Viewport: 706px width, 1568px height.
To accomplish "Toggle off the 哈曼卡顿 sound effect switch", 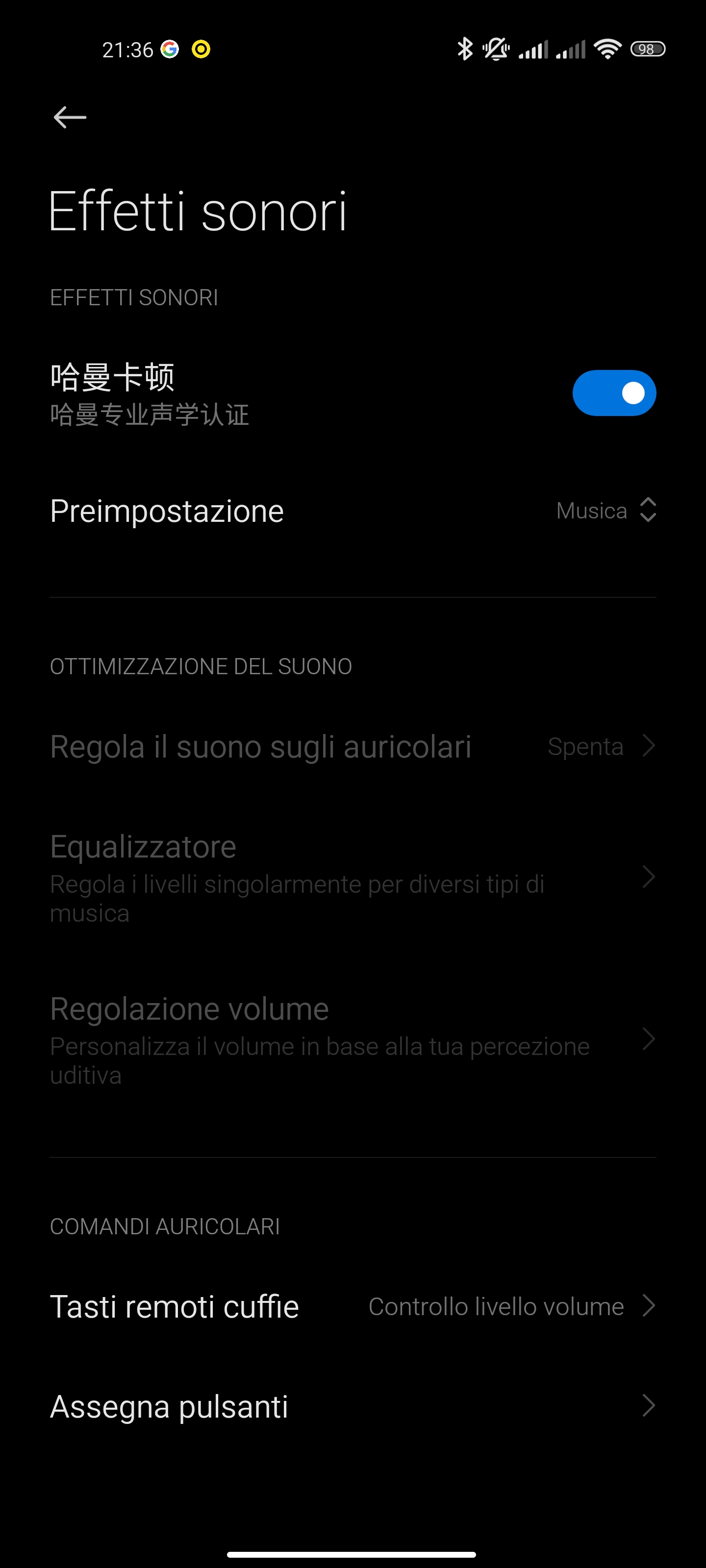I will [x=613, y=392].
